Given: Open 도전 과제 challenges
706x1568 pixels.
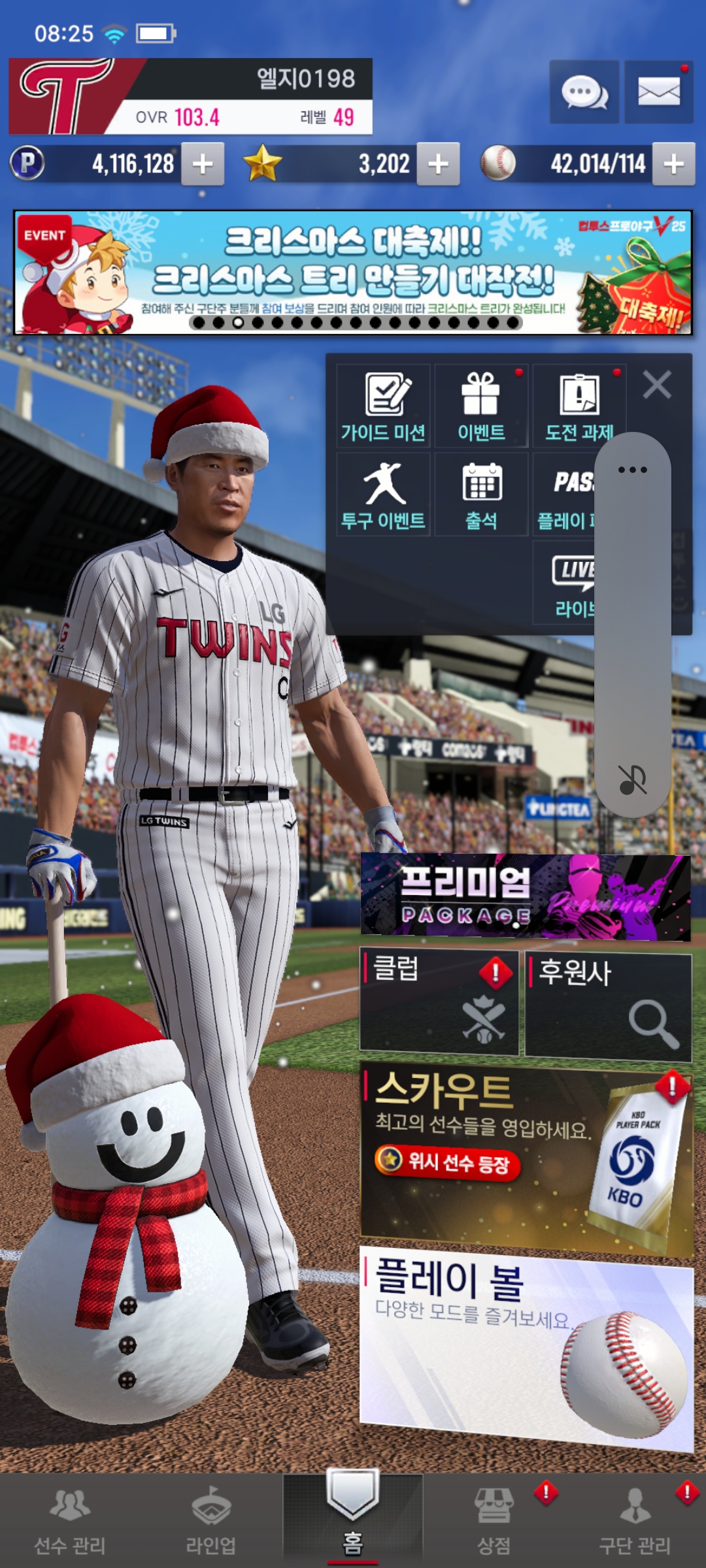Looking at the screenshot, I should tap(579, 406).
